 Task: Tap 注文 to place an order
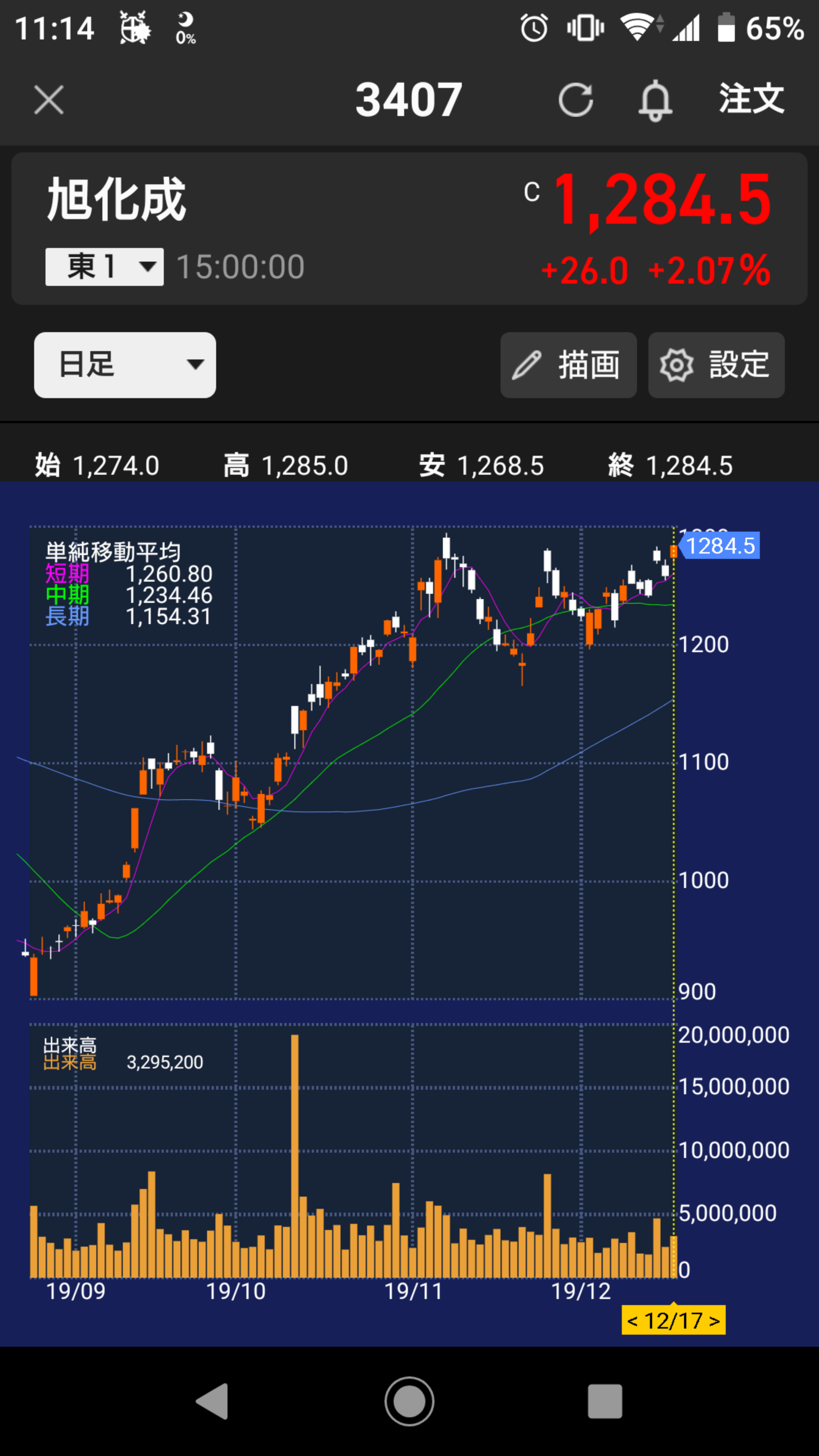751,98
